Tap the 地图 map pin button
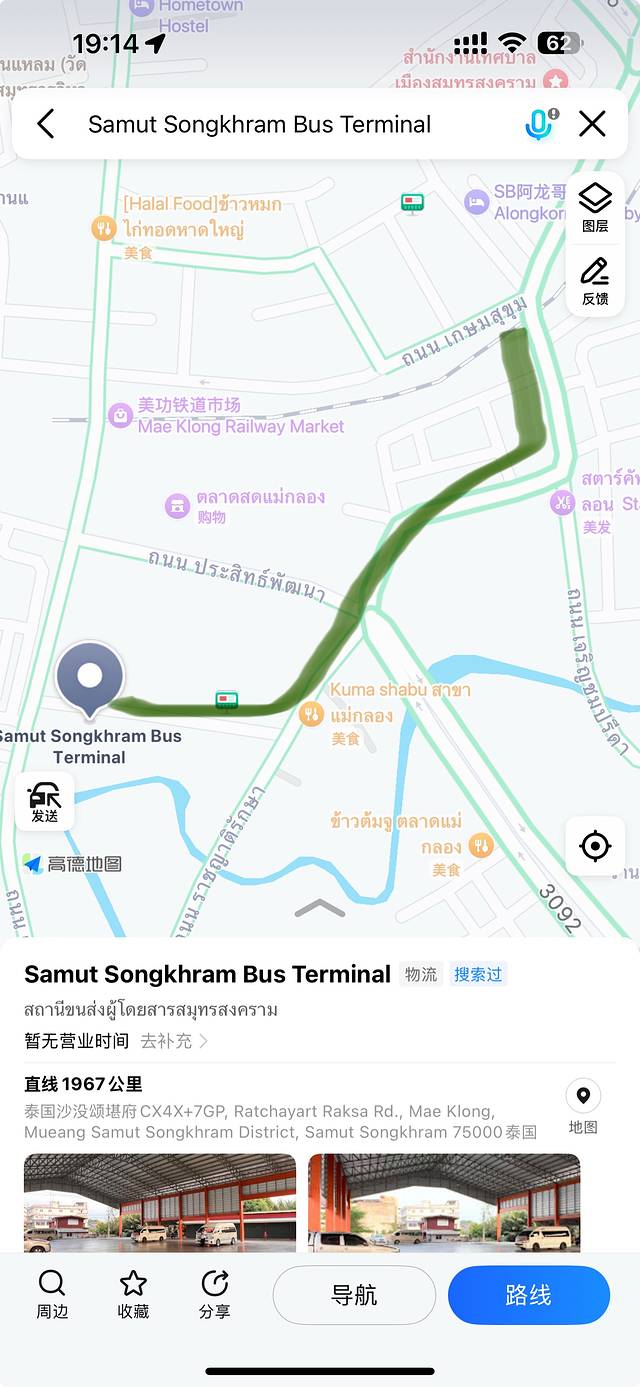 (x=583, y=1107)
